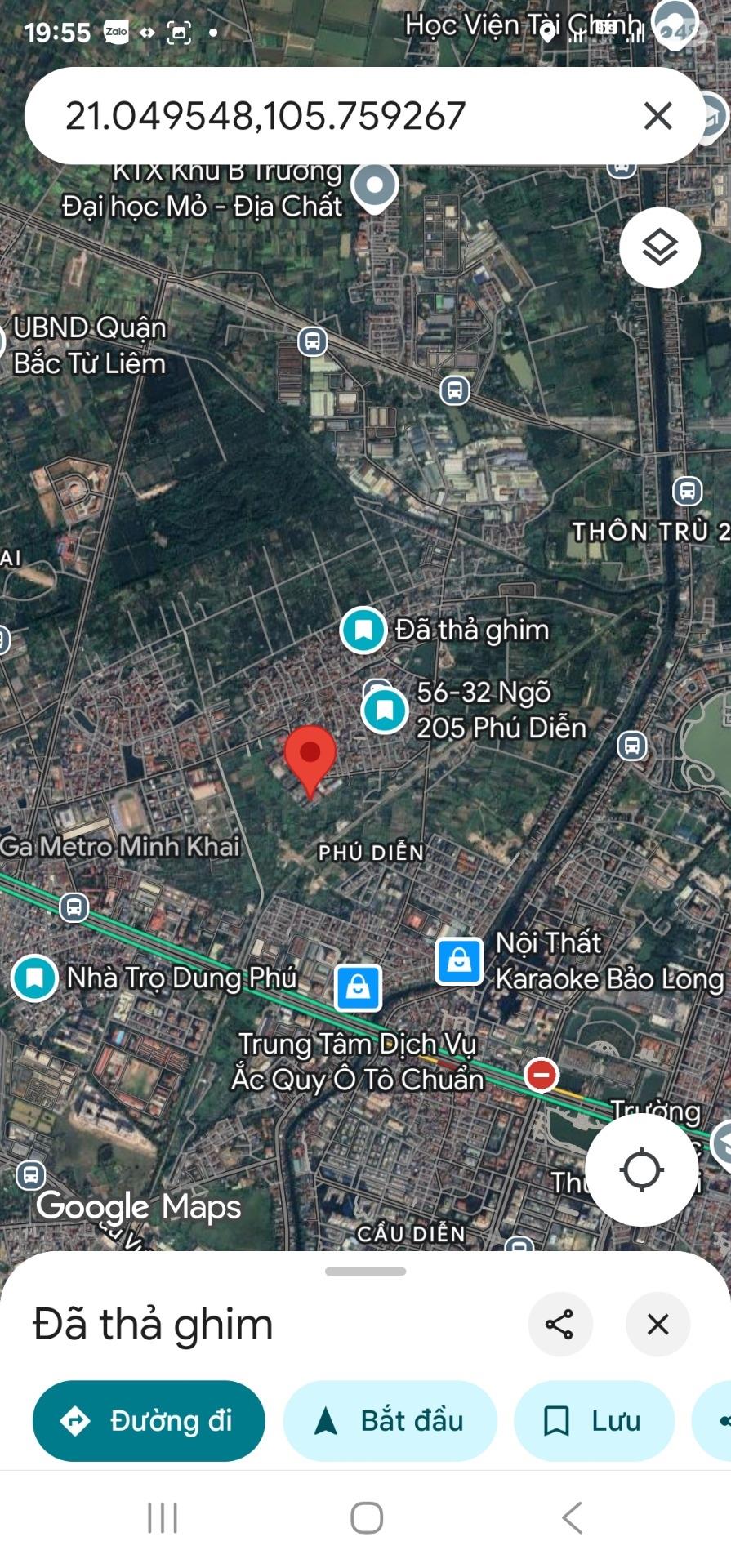Open the saved Đã thả ghim marker
The image size is (731, 1568).
[363, 630]
